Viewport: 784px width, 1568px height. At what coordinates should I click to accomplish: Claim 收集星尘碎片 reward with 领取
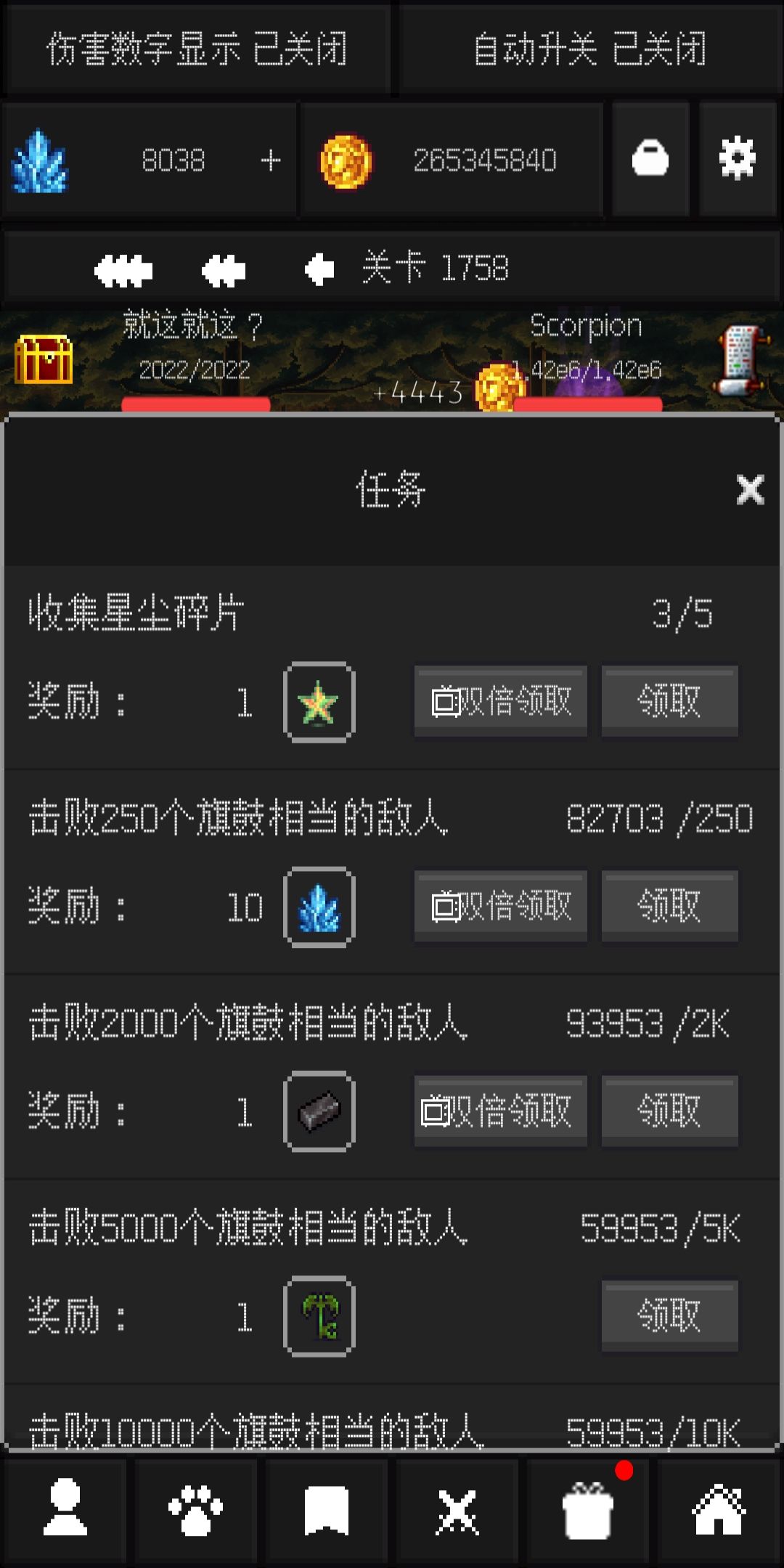coord(669,701)
